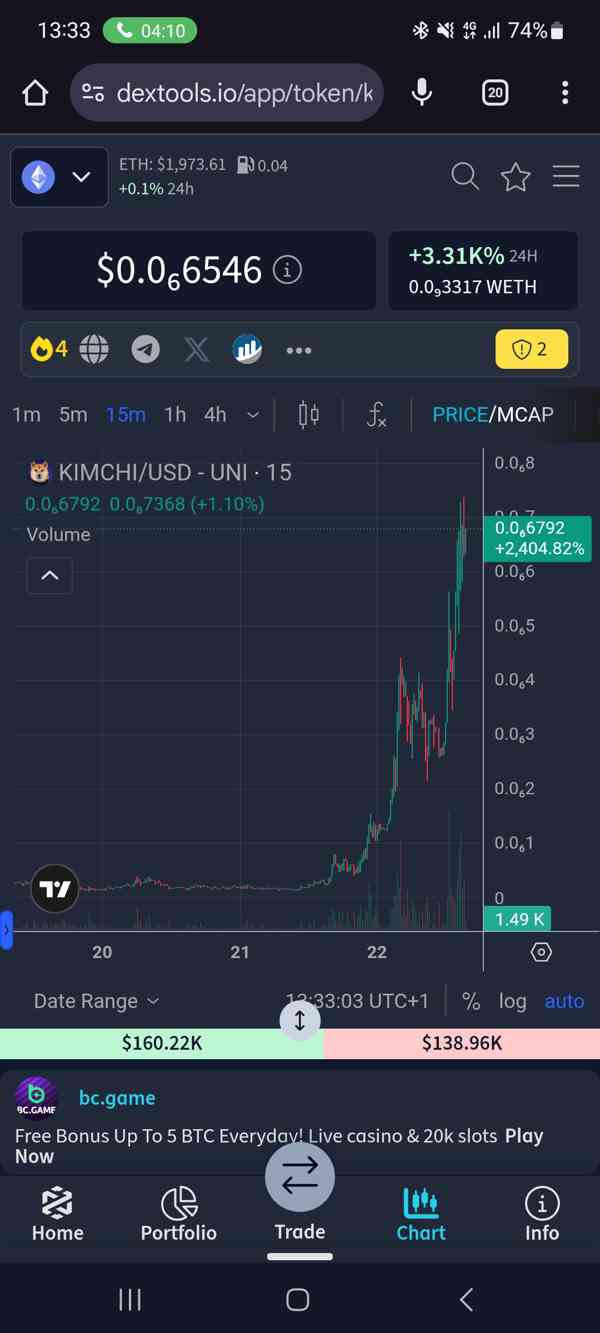This screenshot has height=1333, width=600.
Task: Expand the Date Range dropdown
Action: [x=96, y=1001]
